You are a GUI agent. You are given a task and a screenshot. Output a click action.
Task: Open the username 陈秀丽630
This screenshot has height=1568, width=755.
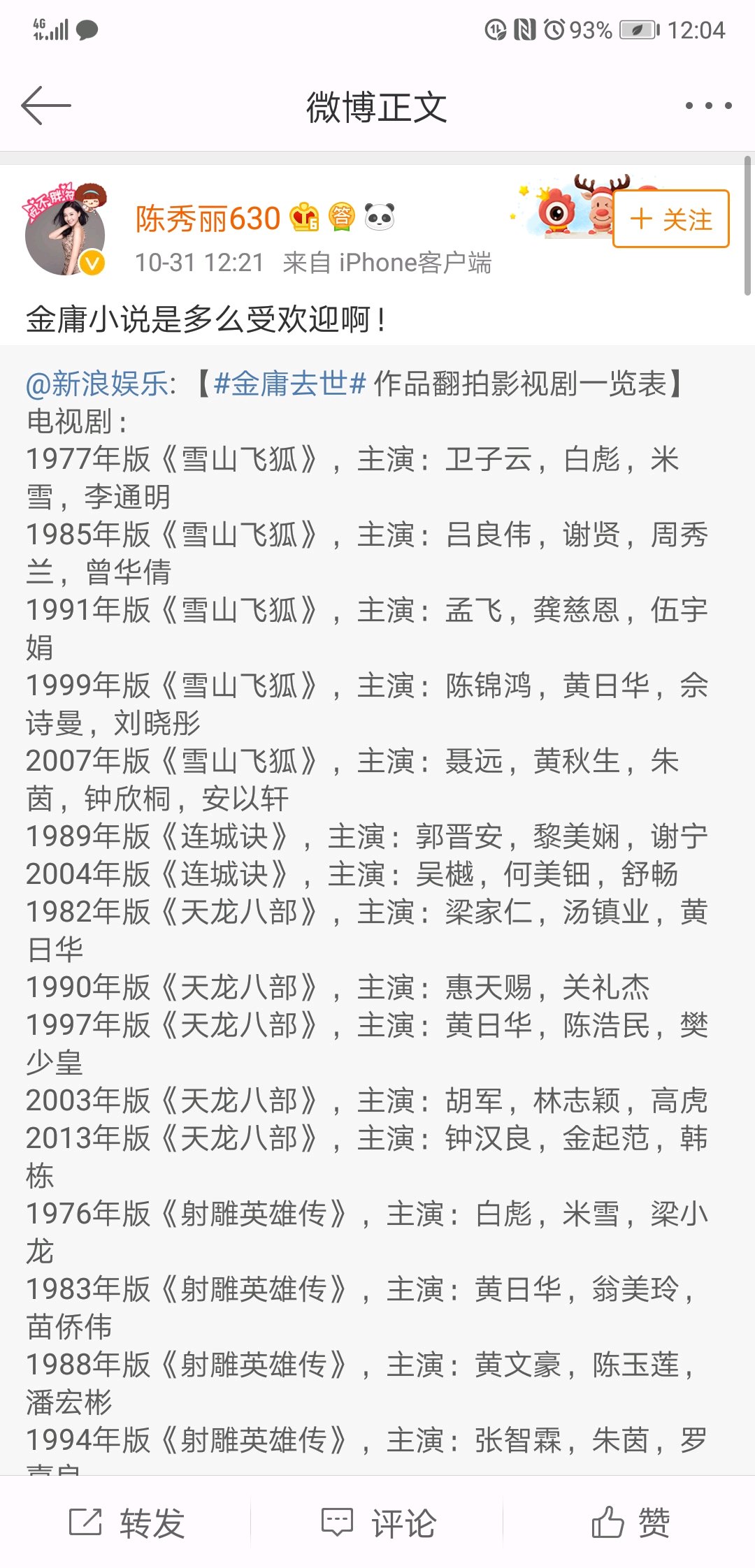click(208, 219)
